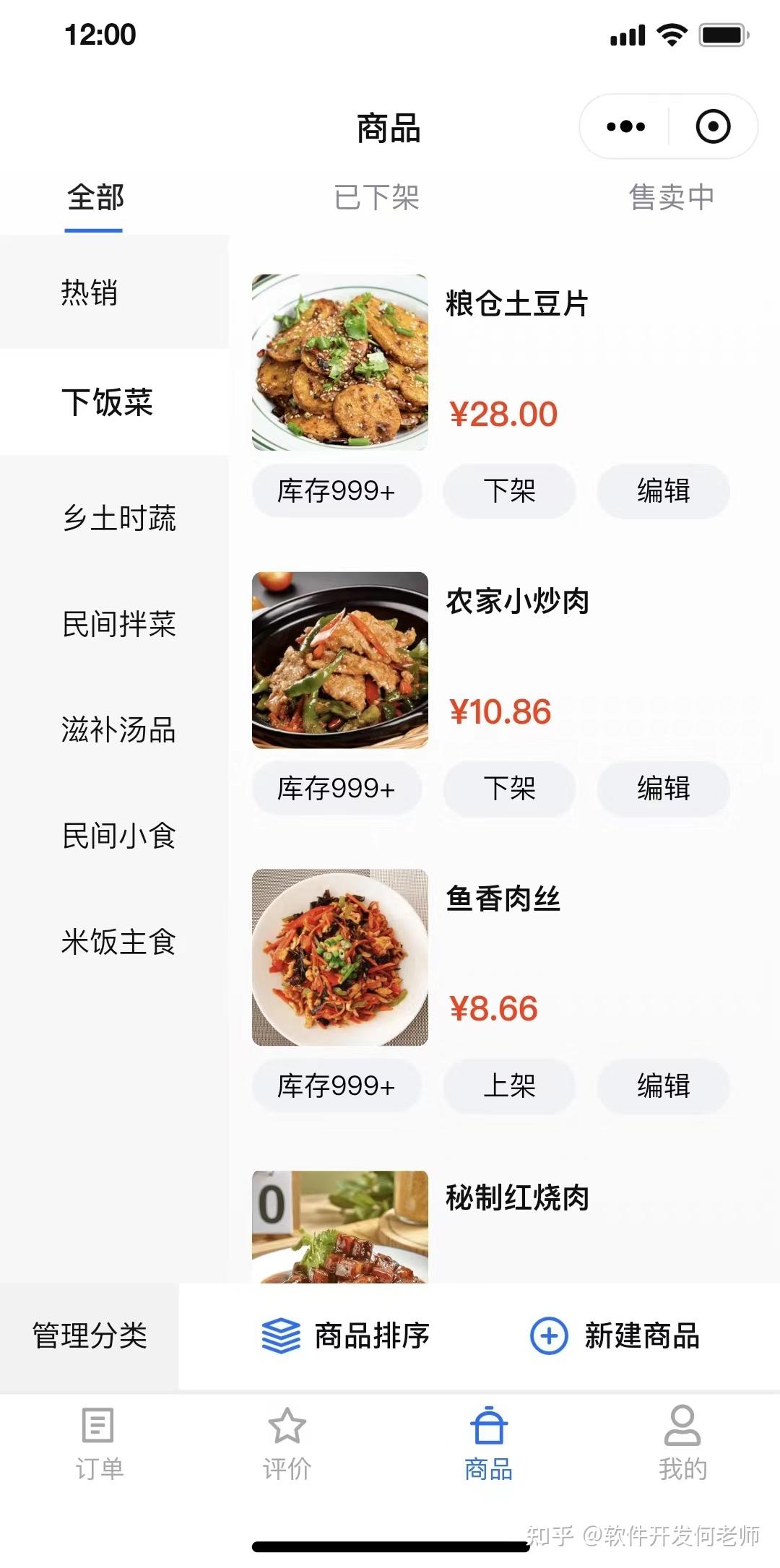Create a new product with 新建商品

tap(615, 1336)
